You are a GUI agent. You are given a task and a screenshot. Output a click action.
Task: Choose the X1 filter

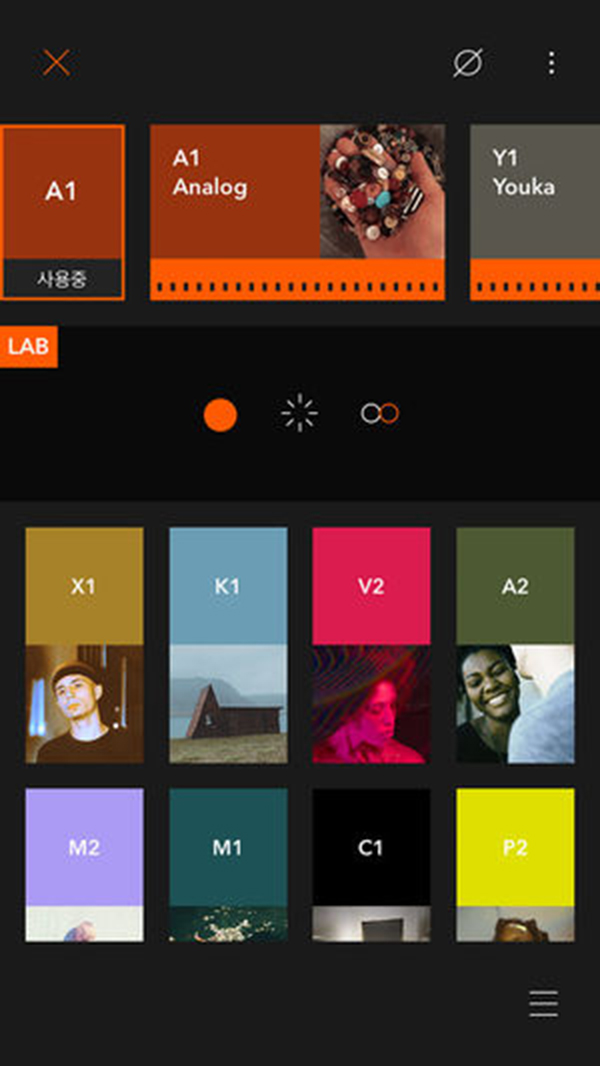tap(84, 645)
